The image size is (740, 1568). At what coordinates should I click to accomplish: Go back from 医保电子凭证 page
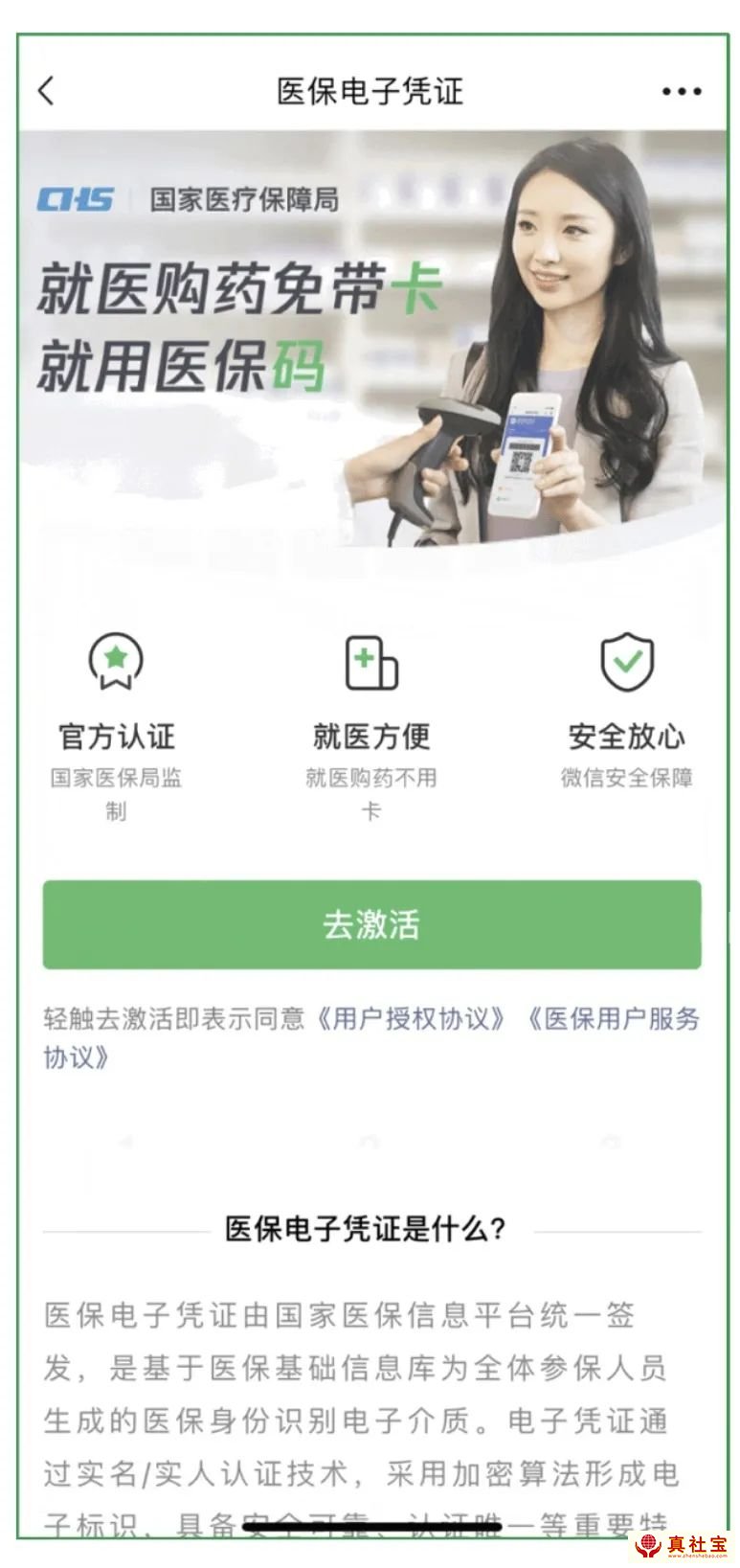click(x=46, y=91)
